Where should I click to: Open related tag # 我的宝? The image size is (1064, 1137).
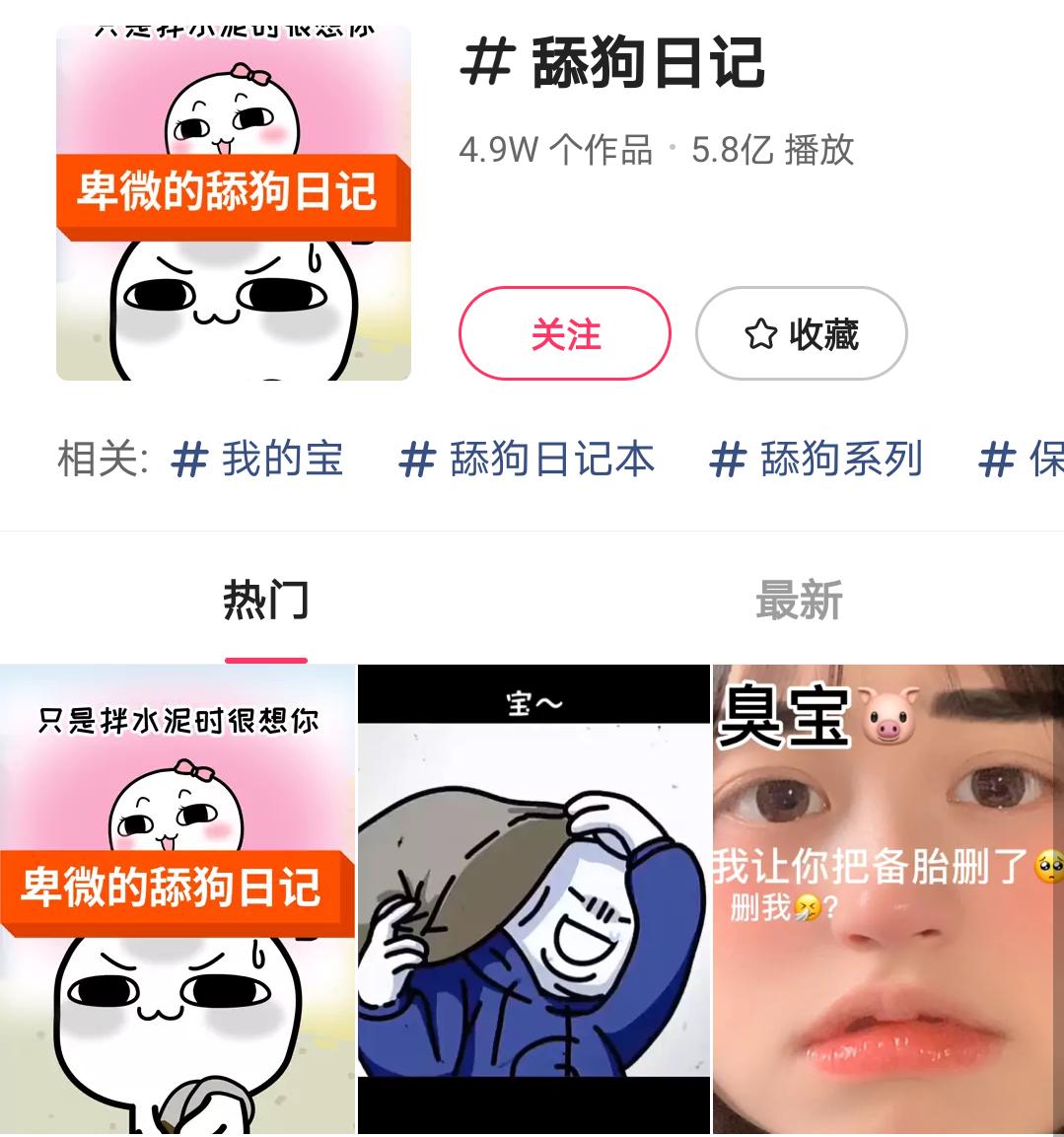tap(257, 460)
